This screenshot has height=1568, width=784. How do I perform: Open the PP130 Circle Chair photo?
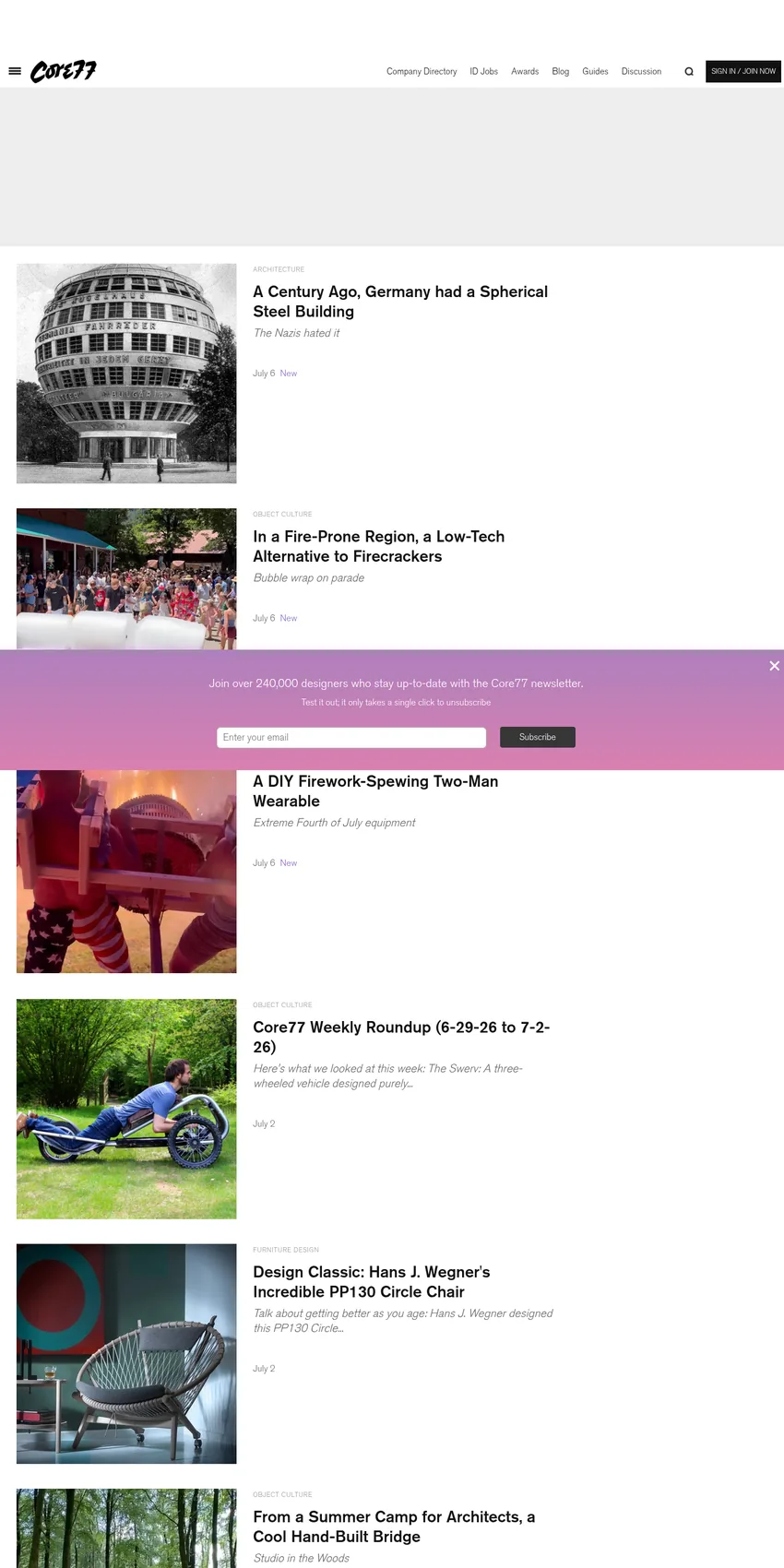[x=126, y=1354]
